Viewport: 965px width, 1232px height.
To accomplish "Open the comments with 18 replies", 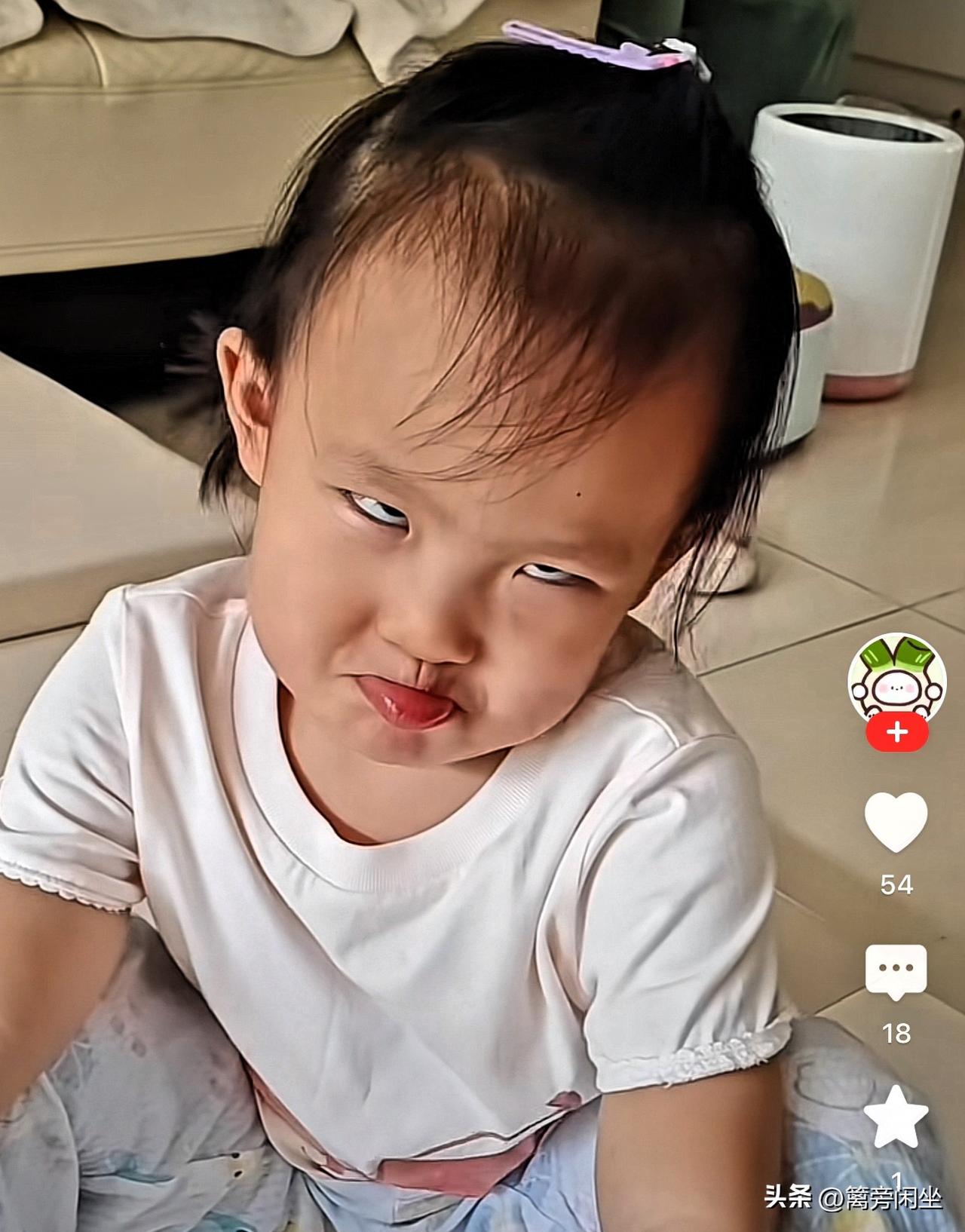I will [896, 970].
